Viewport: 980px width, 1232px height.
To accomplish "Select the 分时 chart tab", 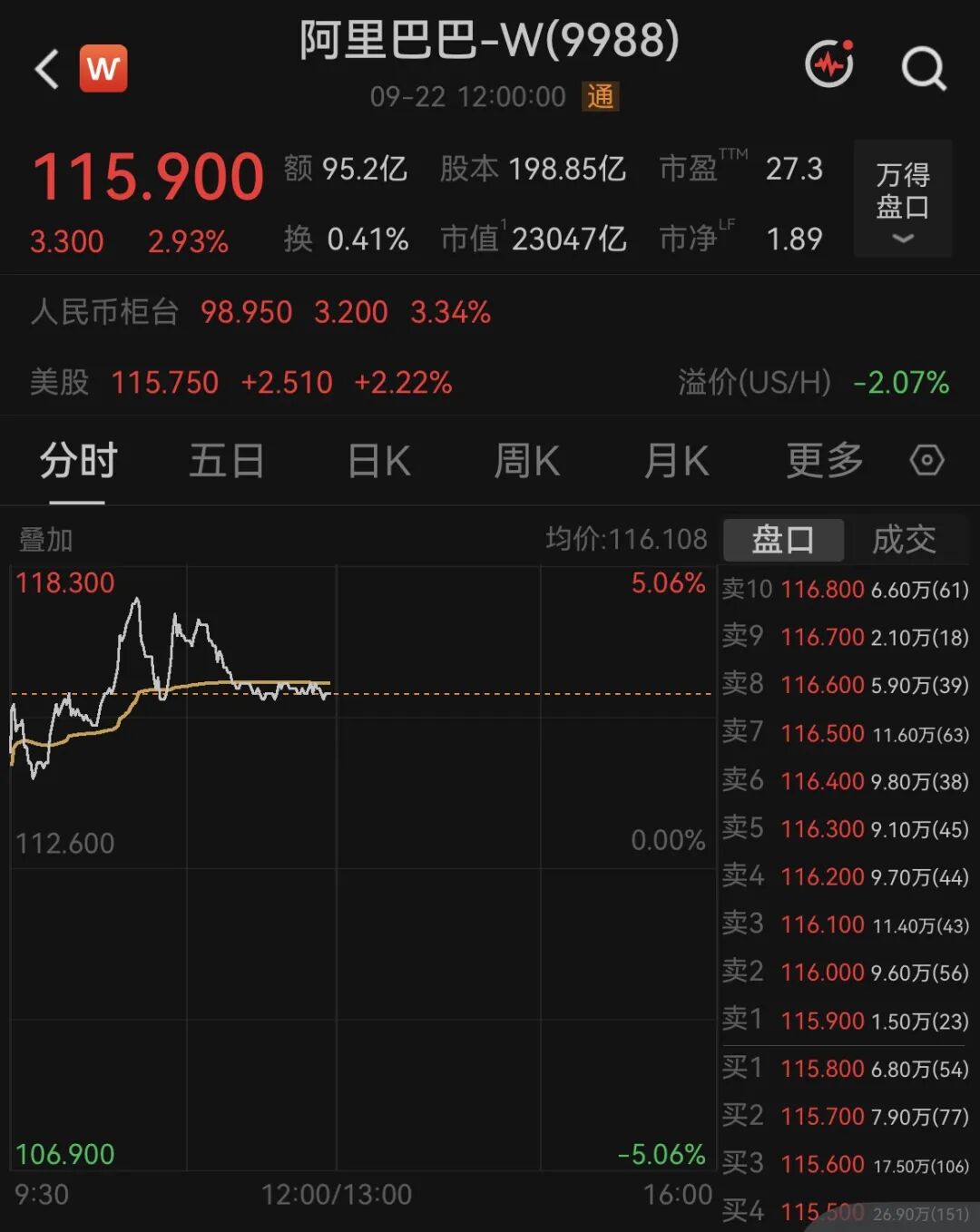I will pyautogui.click(x=78, y=461).
